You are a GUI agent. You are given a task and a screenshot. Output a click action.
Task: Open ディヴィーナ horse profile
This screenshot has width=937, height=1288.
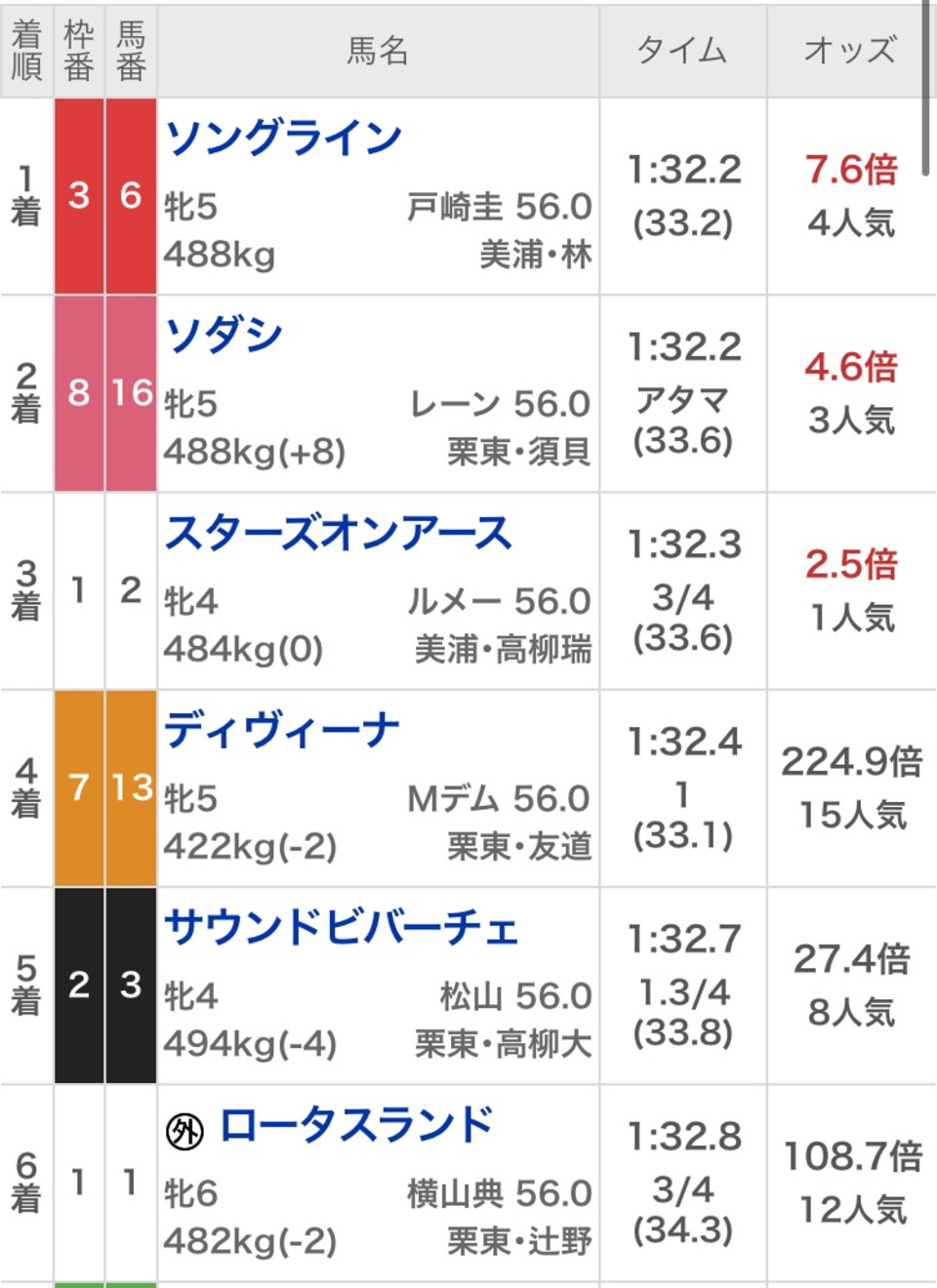[x=282, y=731]
